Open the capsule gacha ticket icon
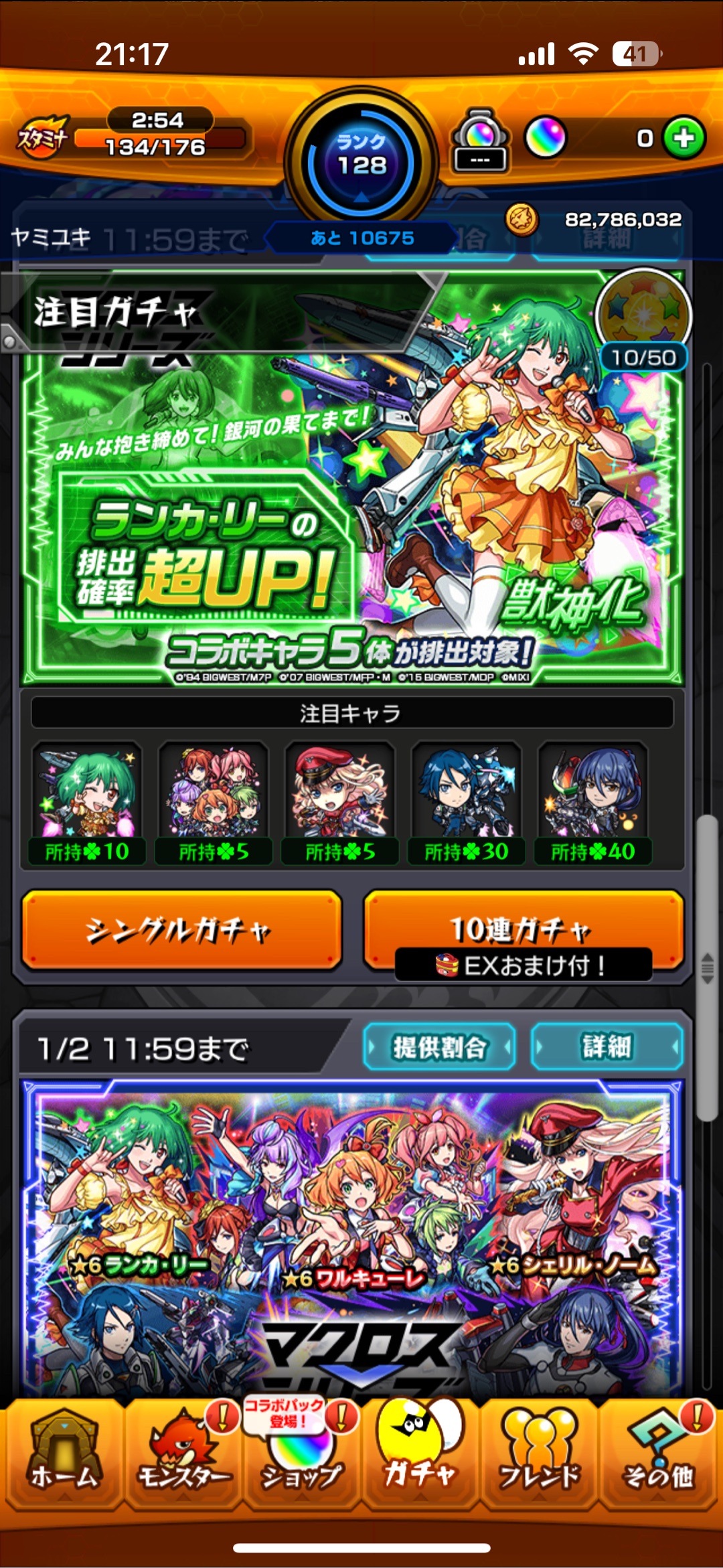The image size is (723, 1568). [480, 142]
